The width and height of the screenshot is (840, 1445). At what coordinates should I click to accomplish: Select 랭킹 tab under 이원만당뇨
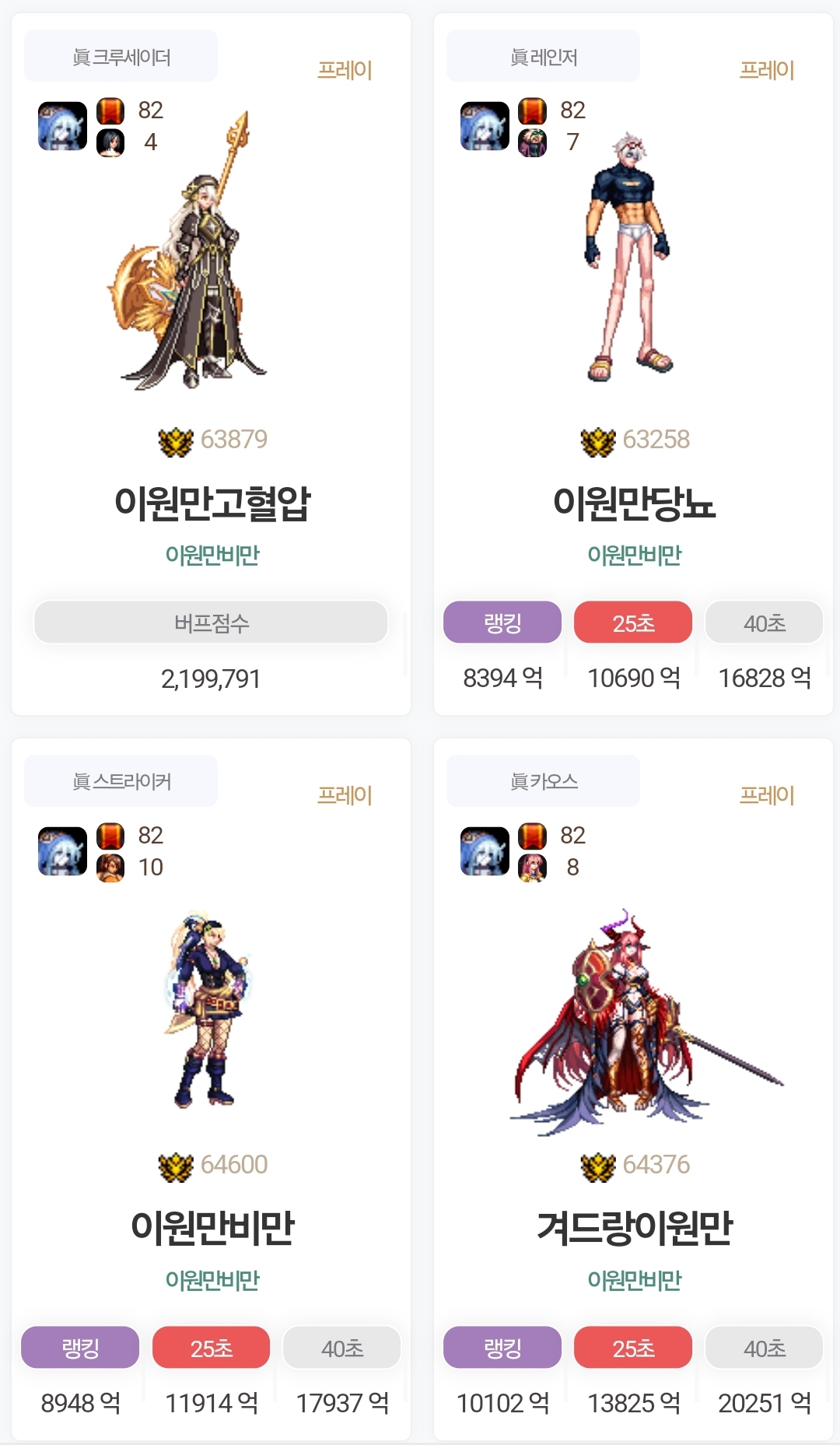(502, 623)
